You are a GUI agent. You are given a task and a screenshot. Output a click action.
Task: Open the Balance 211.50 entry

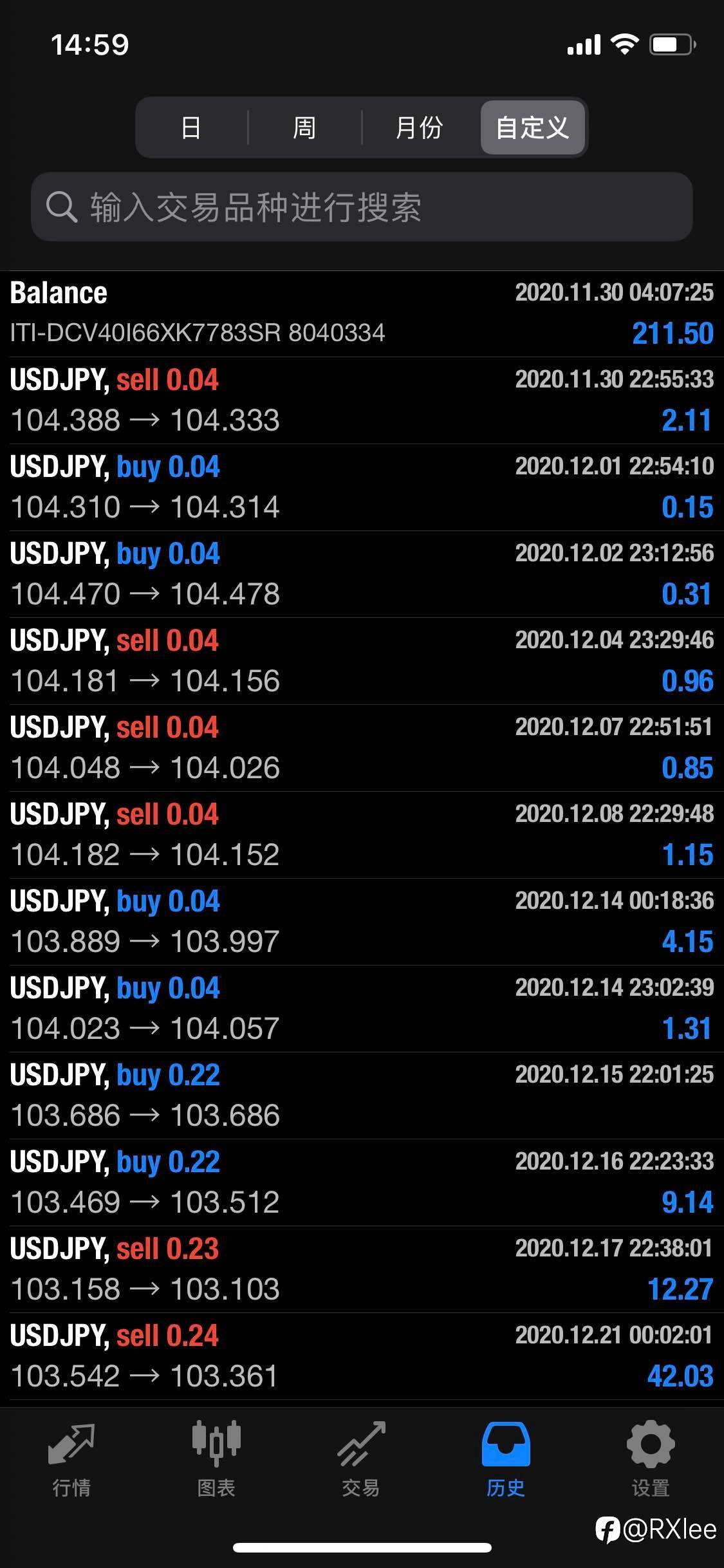(x=362, y=313)
